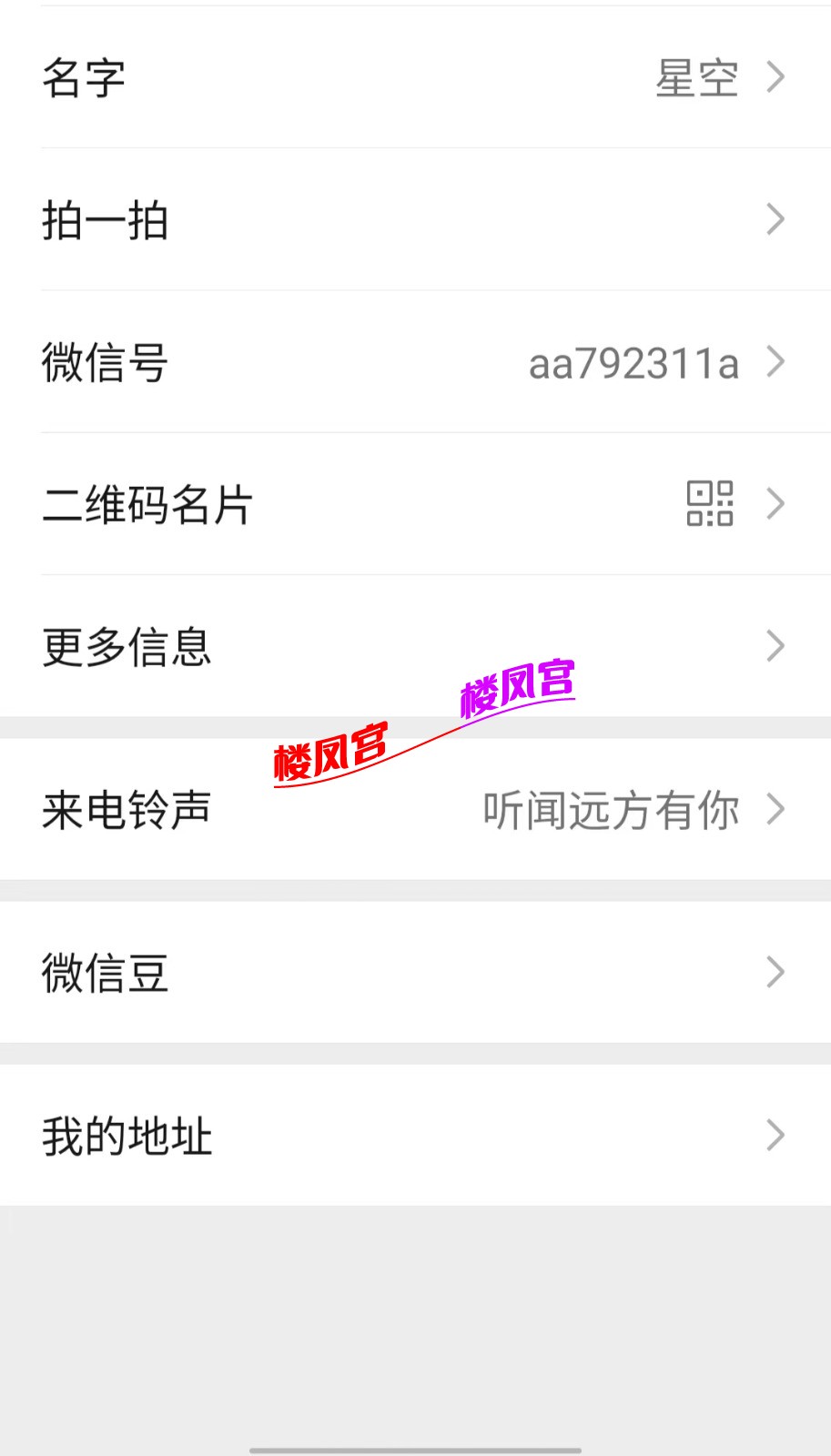The width and height of the screenshot is (831, 1456).
Task: Open the 拍一拍 setting
Action: [415, 219]
